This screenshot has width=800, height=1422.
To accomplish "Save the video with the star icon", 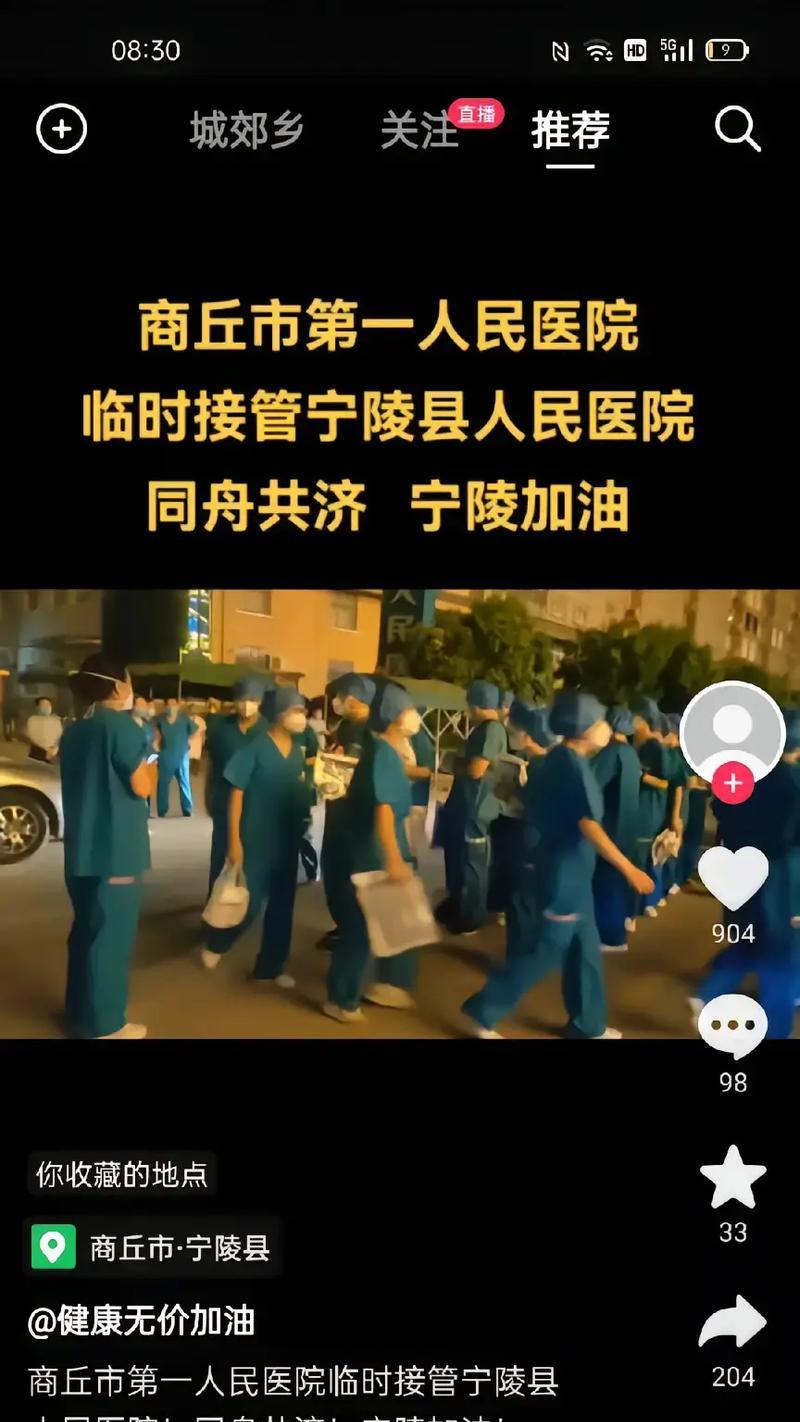I will [732, 1178].
